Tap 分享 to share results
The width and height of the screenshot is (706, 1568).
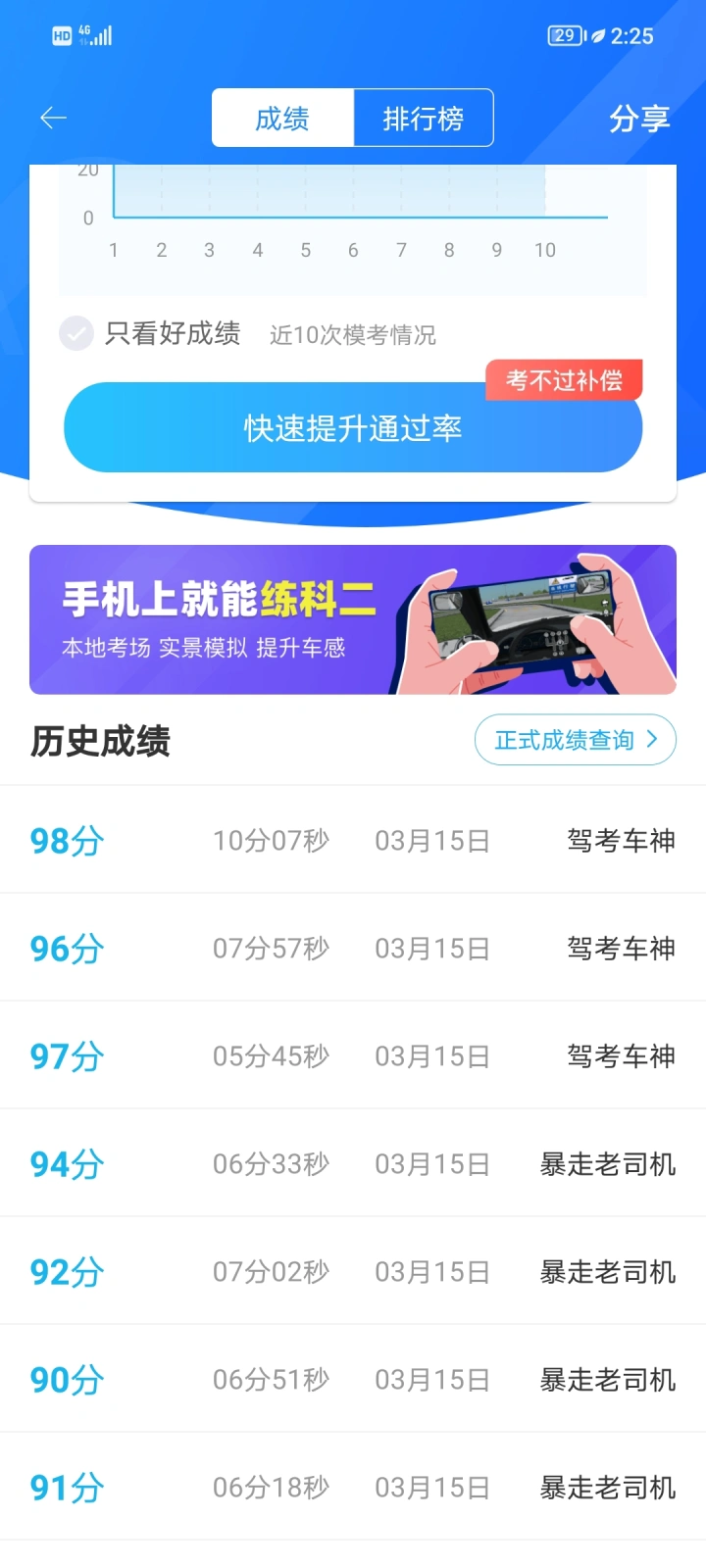click(x=639, y=119)
